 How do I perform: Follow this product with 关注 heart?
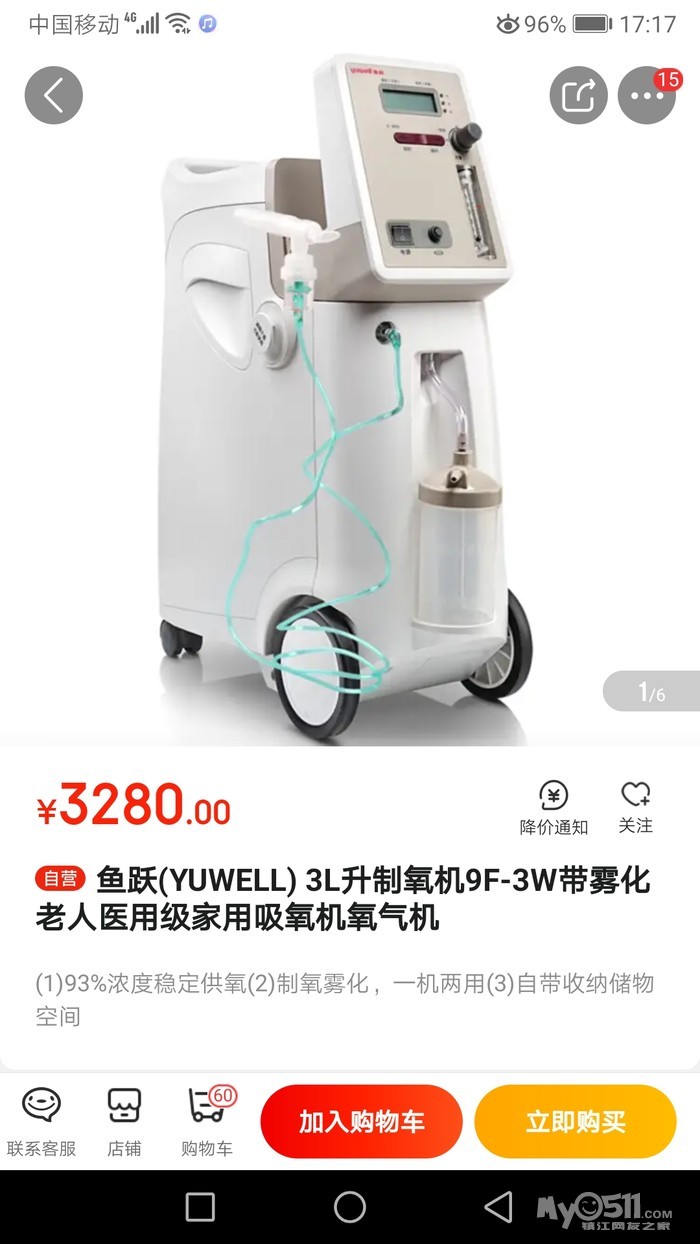pos(635,808)
